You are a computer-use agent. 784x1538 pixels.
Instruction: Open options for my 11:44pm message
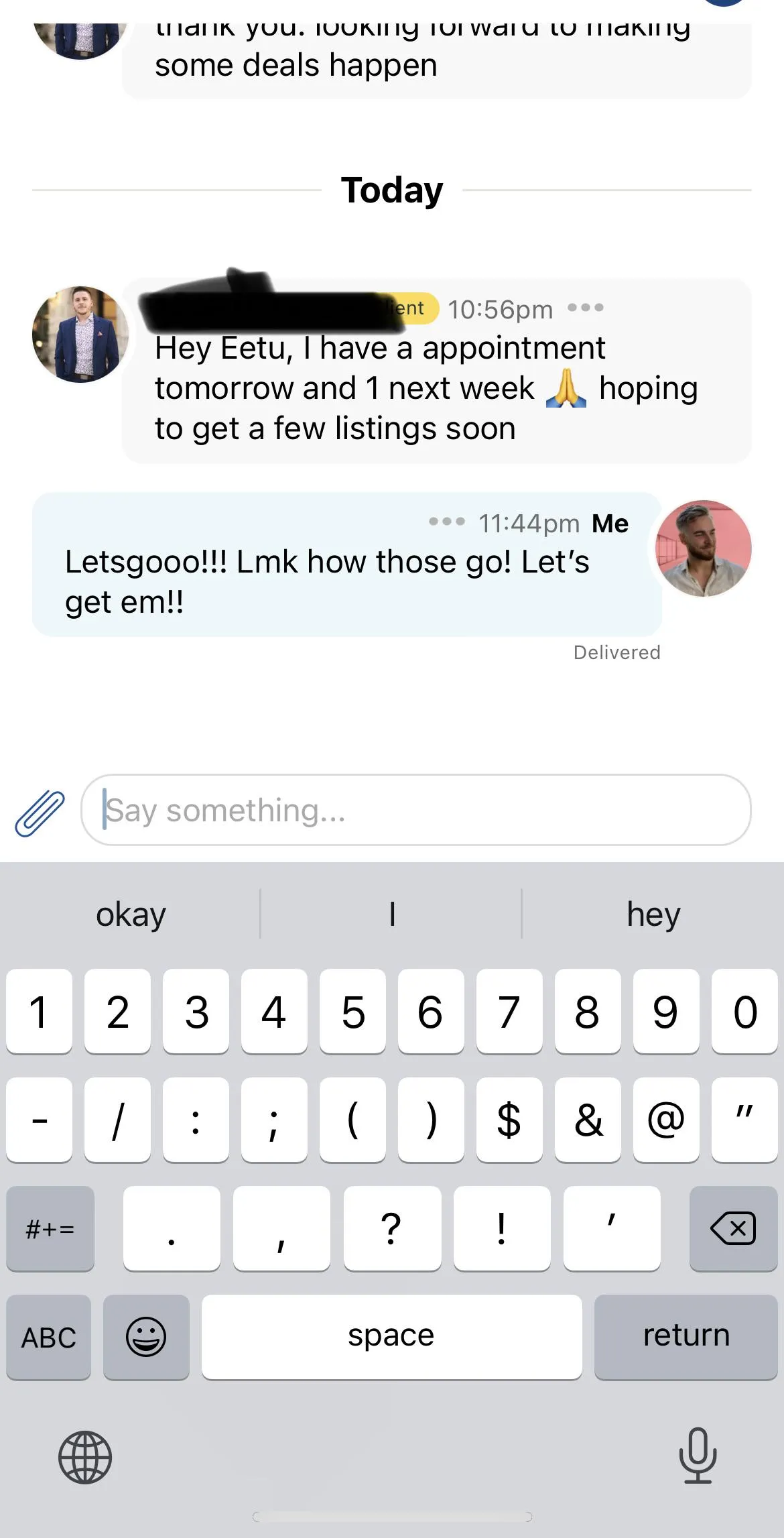(446, 522)
